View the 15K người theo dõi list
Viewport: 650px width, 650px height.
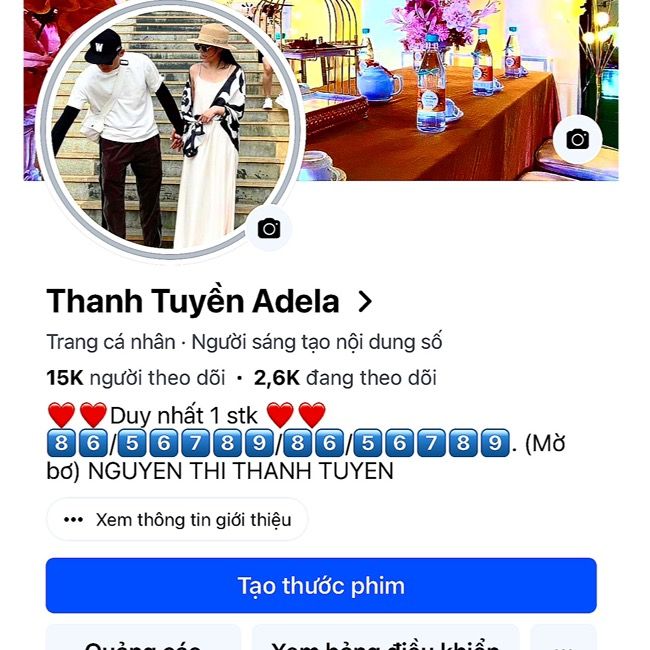135,378
